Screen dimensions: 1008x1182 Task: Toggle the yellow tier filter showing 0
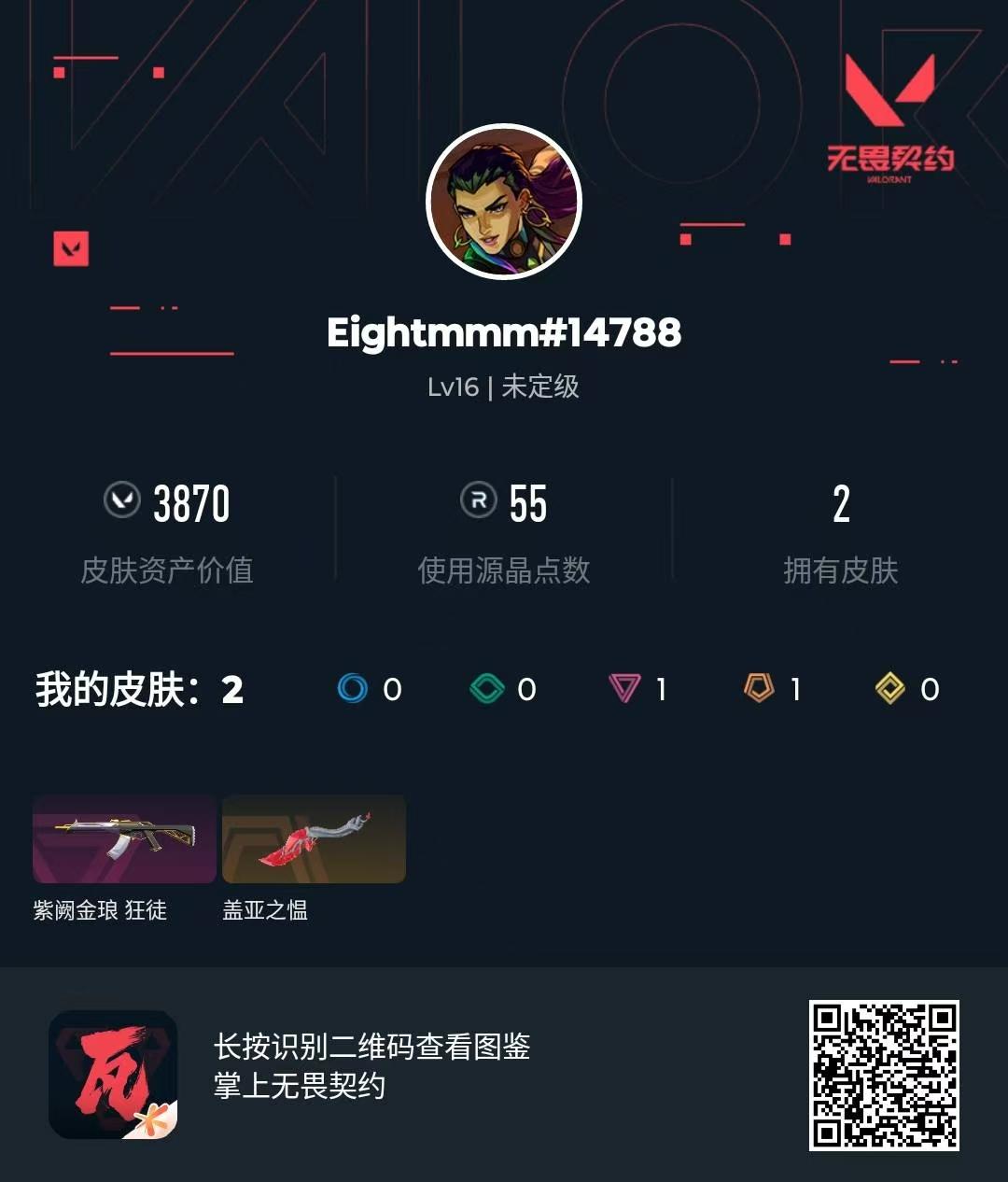pyautogui.click(x=908, y=689)
